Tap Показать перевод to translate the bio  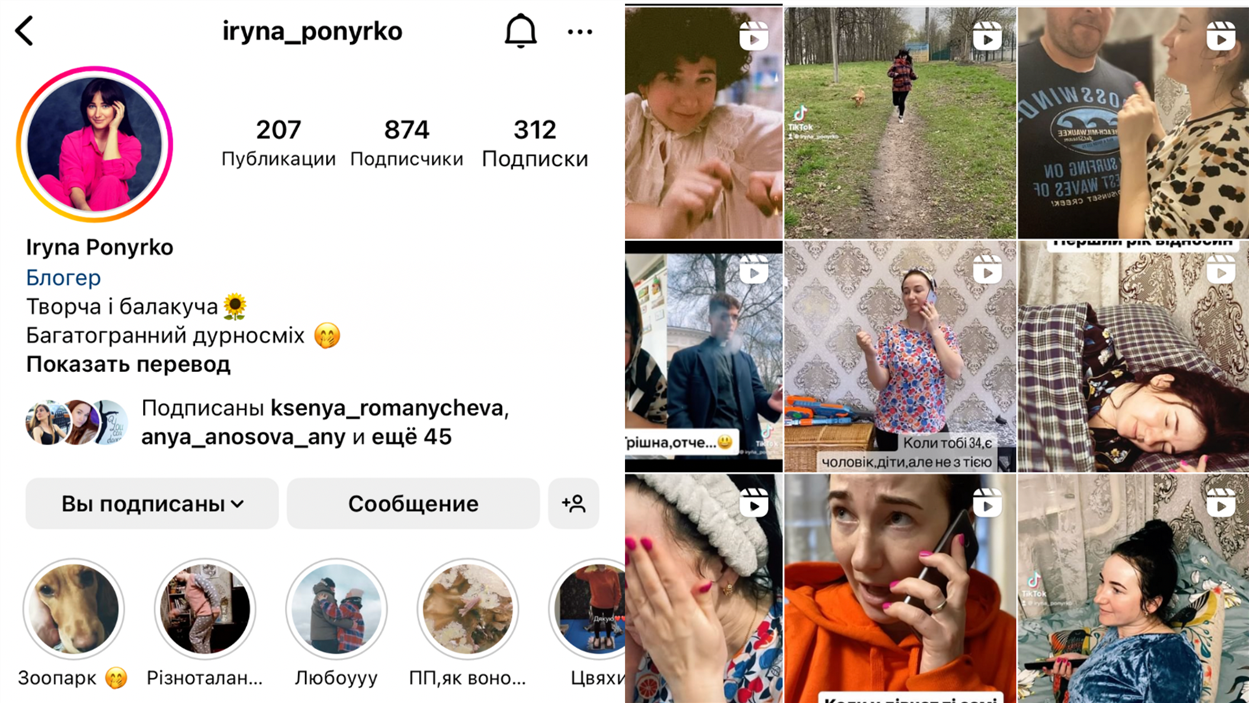128,364
